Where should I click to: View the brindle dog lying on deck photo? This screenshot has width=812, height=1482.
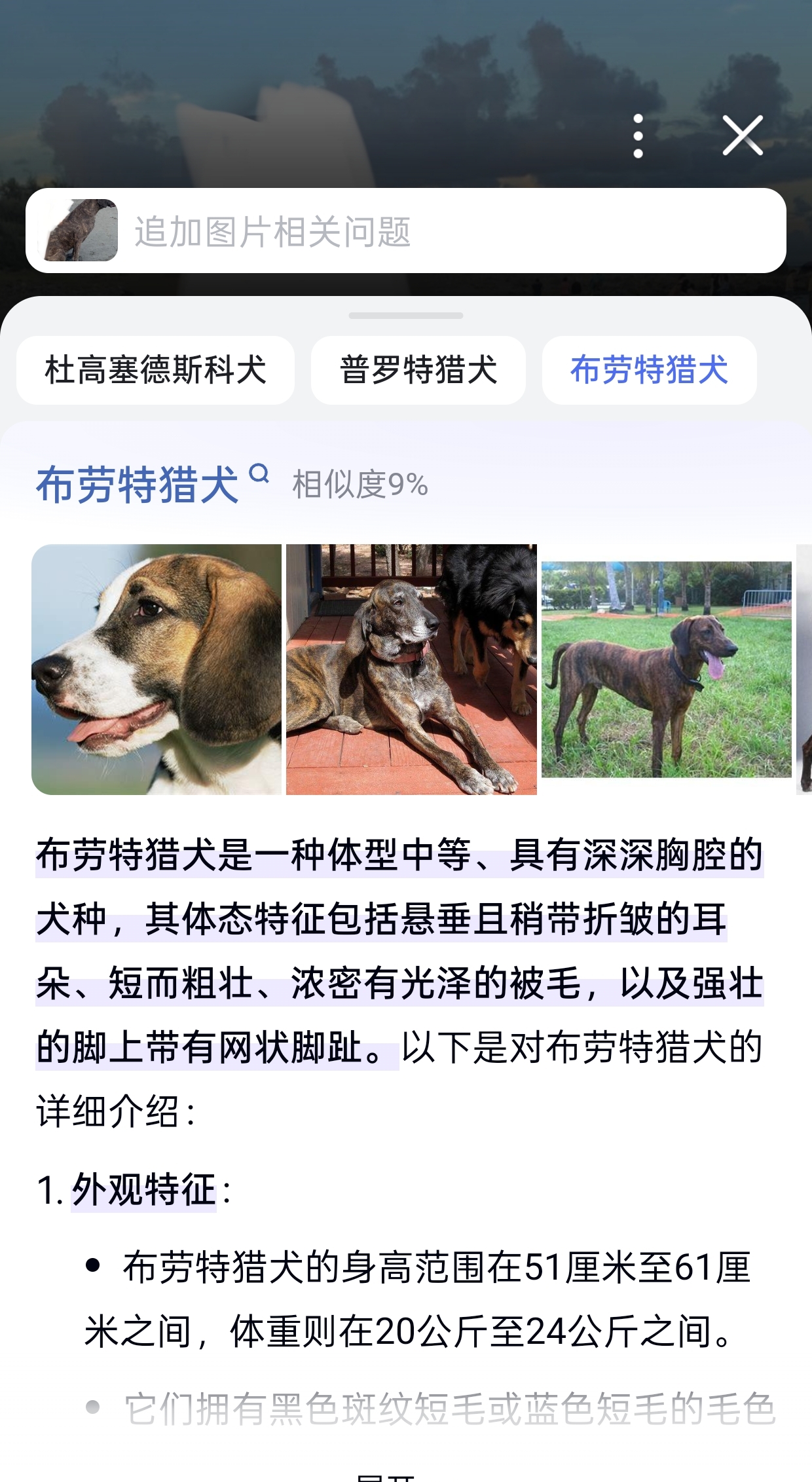pos(411,669)
